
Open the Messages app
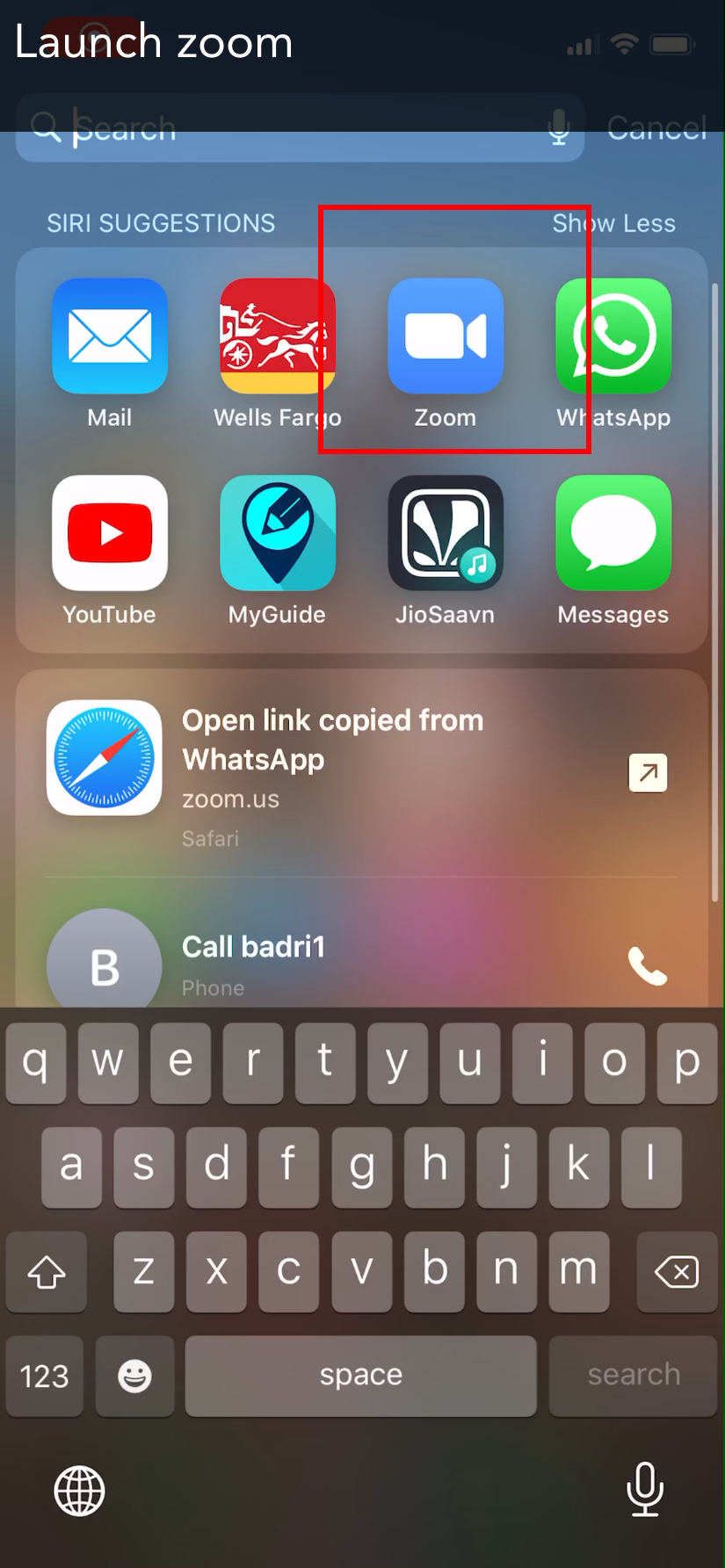613,533
